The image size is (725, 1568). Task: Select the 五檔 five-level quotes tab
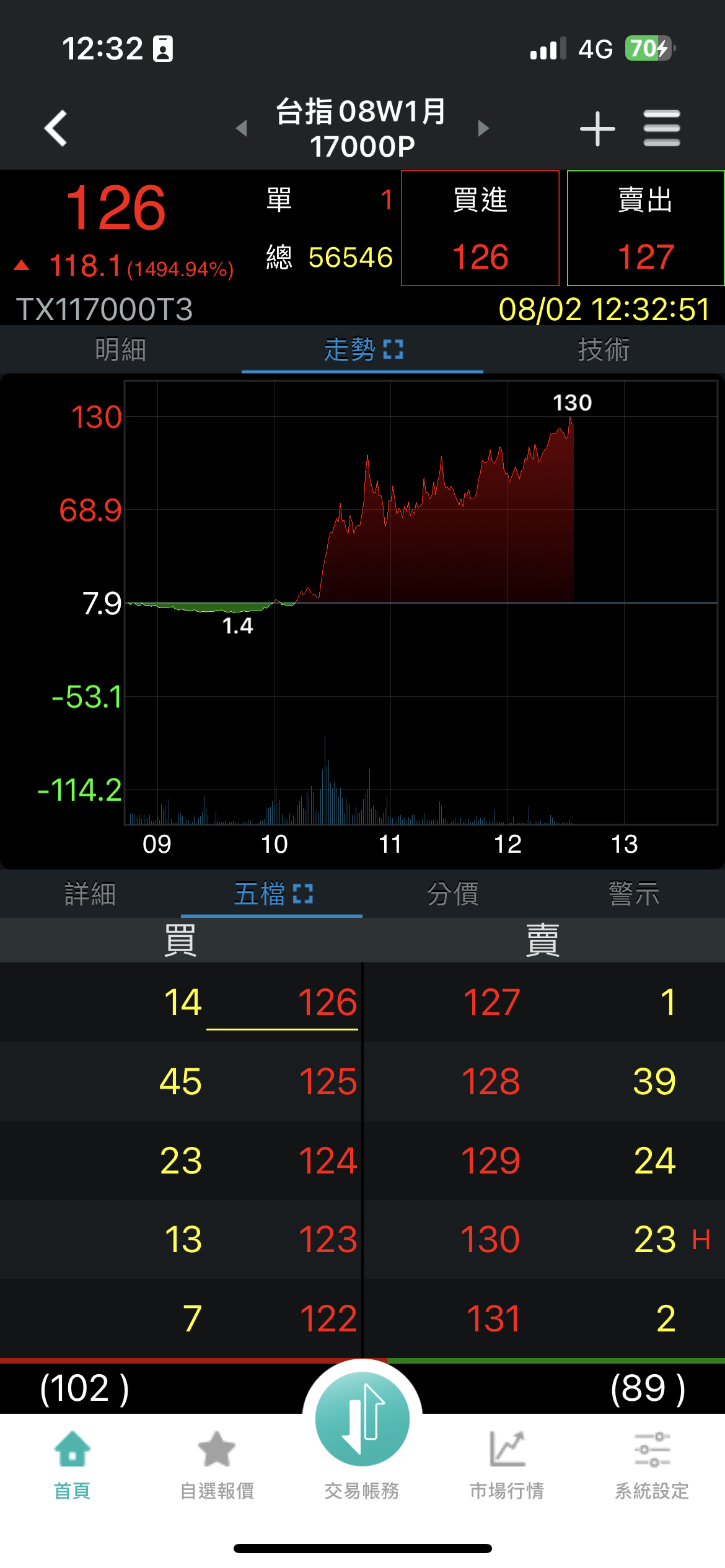point(272,894)
